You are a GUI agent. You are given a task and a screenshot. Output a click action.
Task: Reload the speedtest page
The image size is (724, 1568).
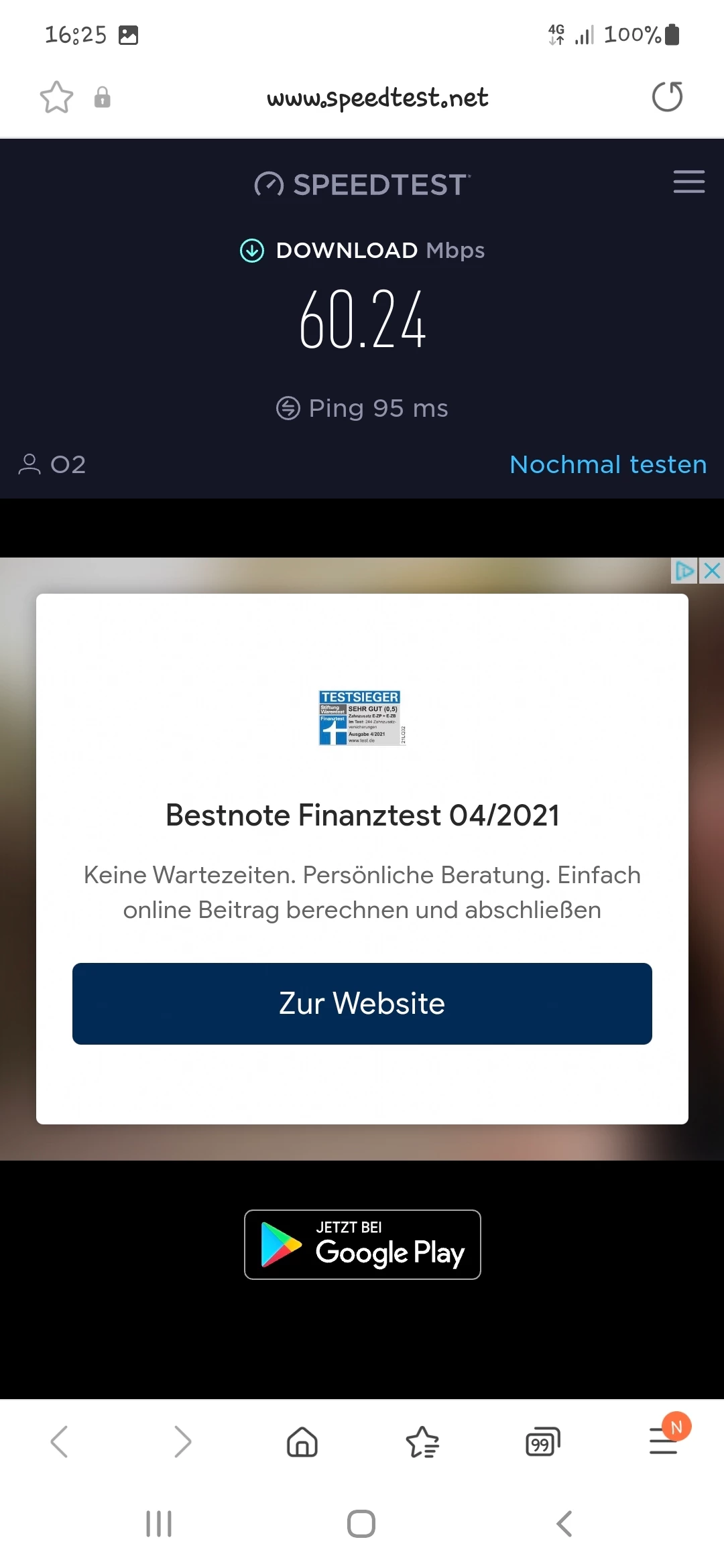(x=667, y=97)
